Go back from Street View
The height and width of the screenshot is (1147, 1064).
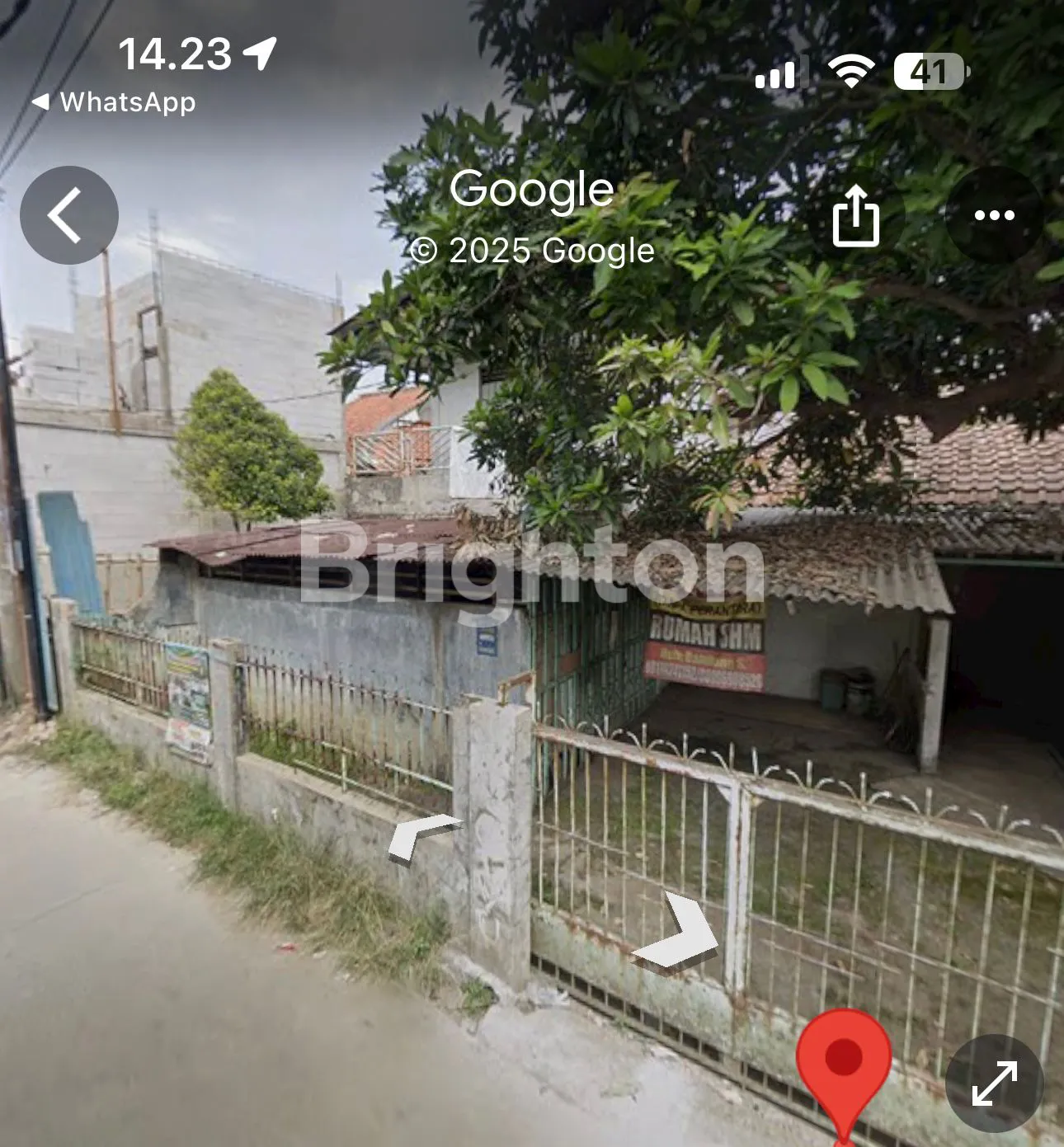[x=69, y=215]
